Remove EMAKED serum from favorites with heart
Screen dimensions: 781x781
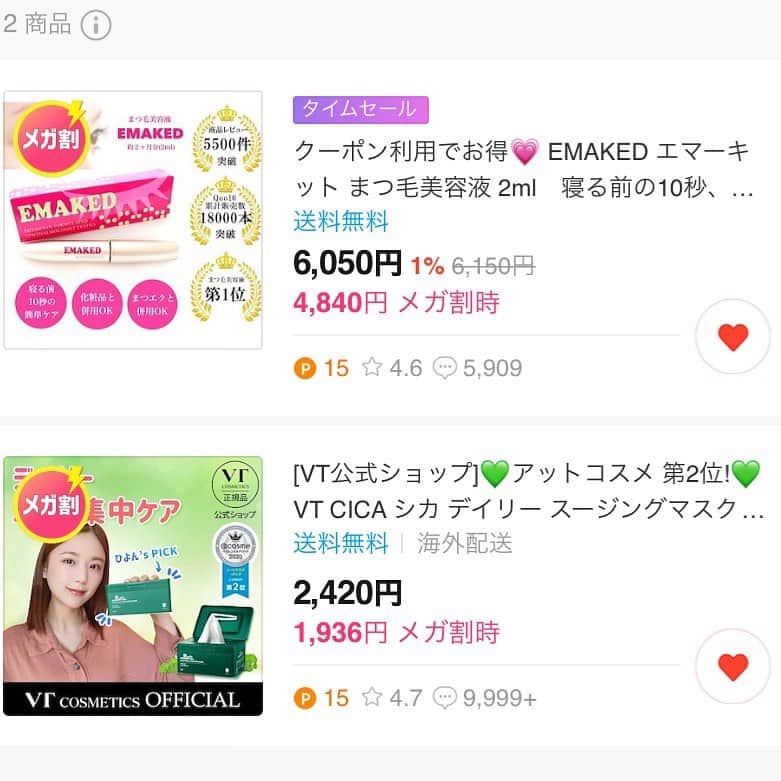(732, 337)
